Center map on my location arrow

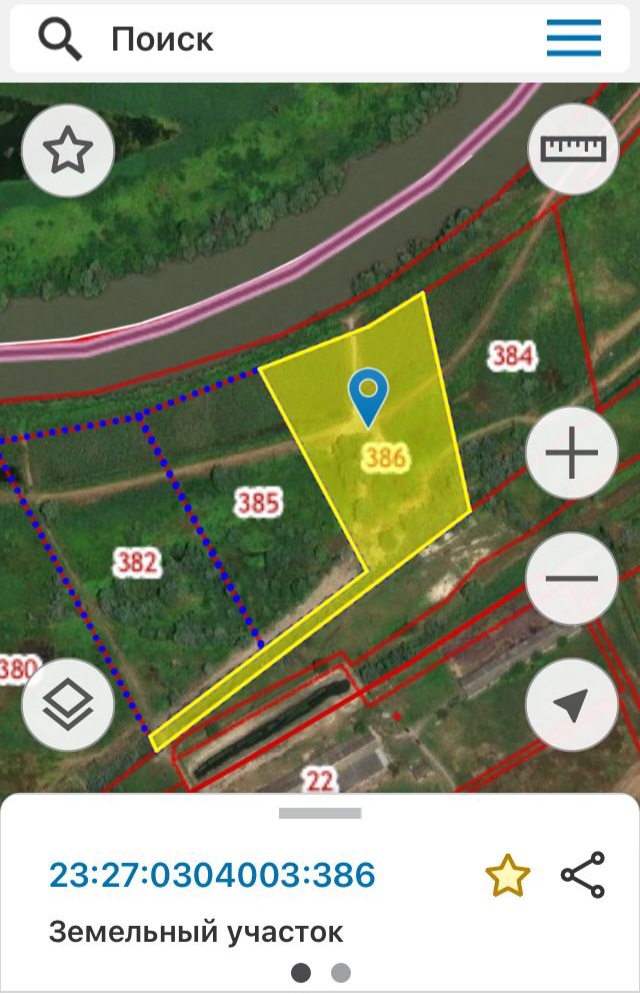pos(572,705)
